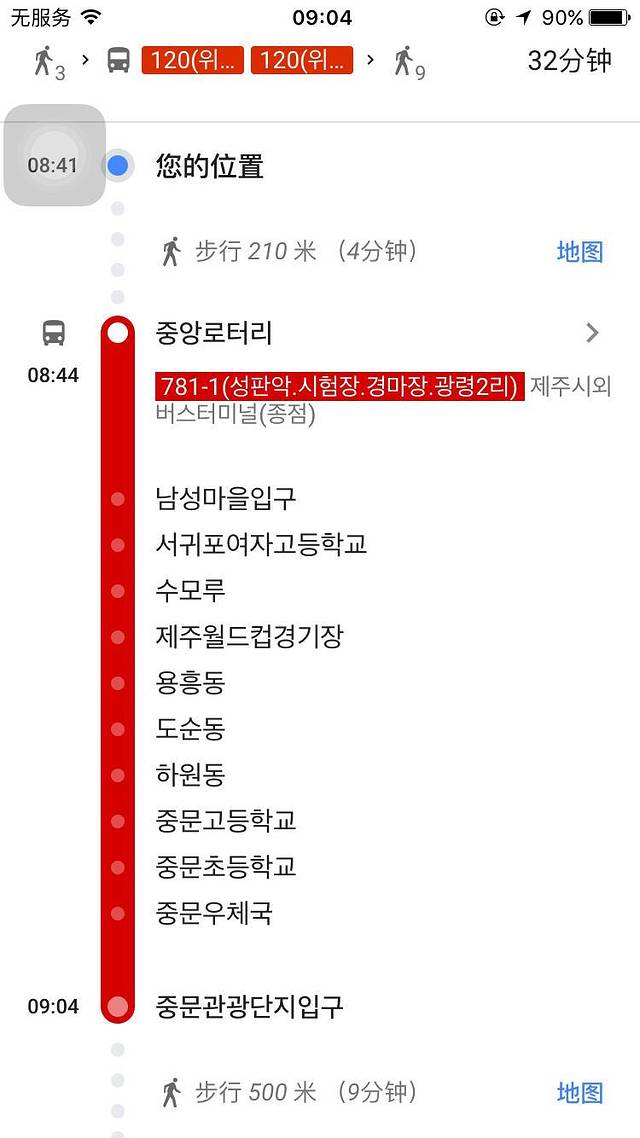The width and height of the screenshot is (640, 1138).
Task: Open map for the 500-meter walk
Action: tap(580, 1092)
